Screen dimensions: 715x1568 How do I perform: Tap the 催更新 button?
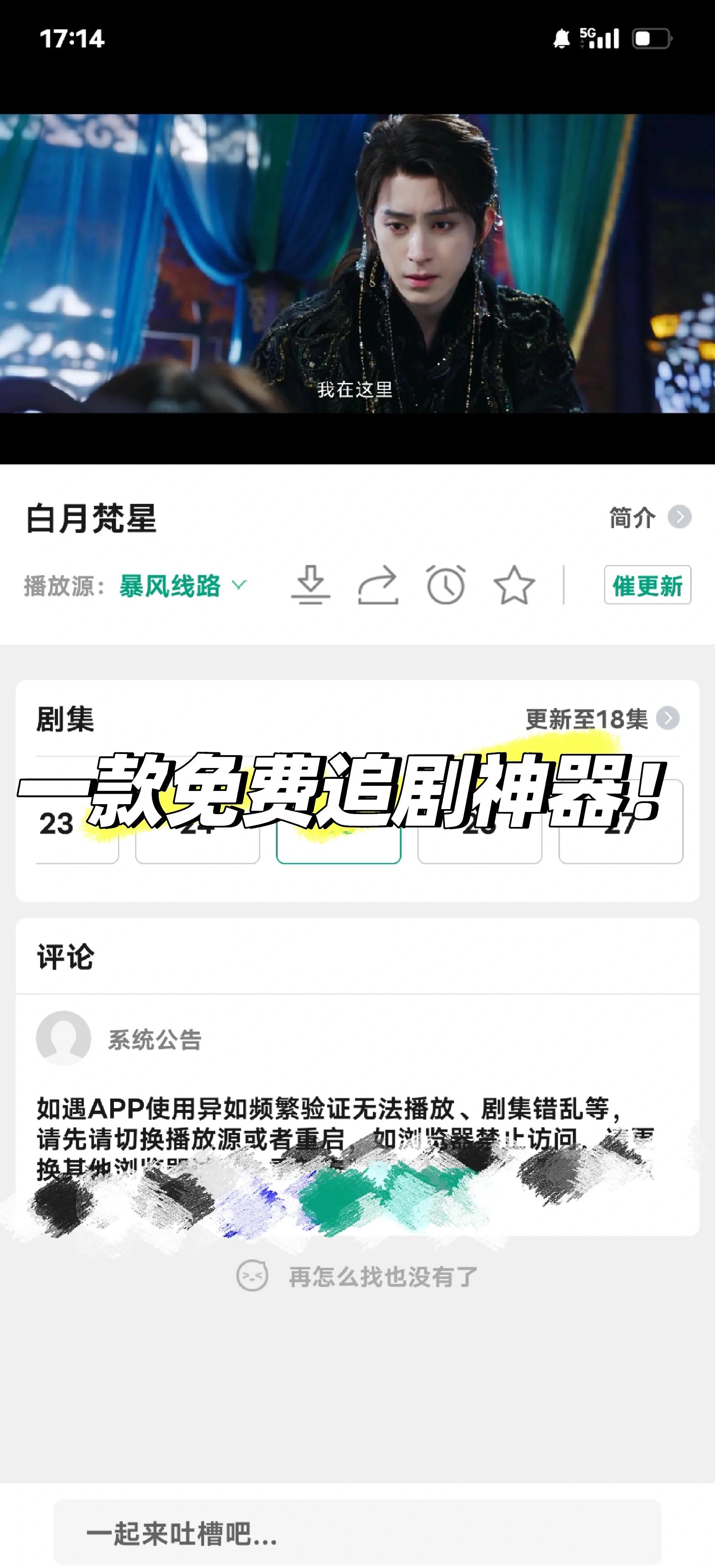tap(647, 585)
